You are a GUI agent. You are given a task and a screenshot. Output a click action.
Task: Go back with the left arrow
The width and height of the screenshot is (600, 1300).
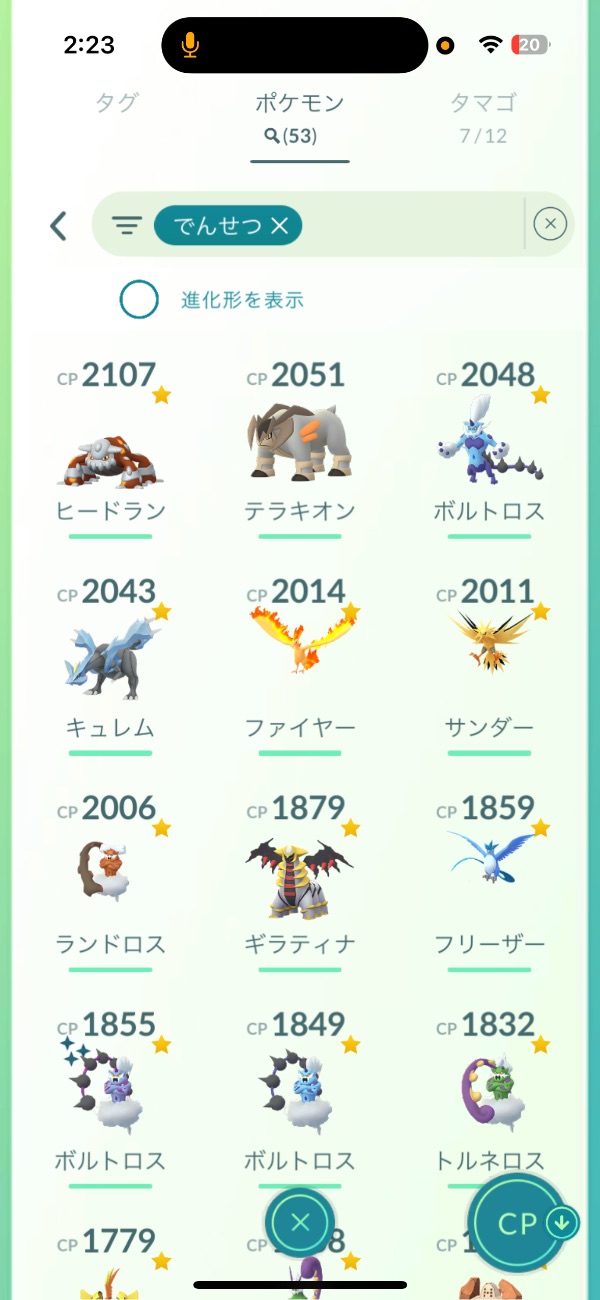tap(59, 226)
